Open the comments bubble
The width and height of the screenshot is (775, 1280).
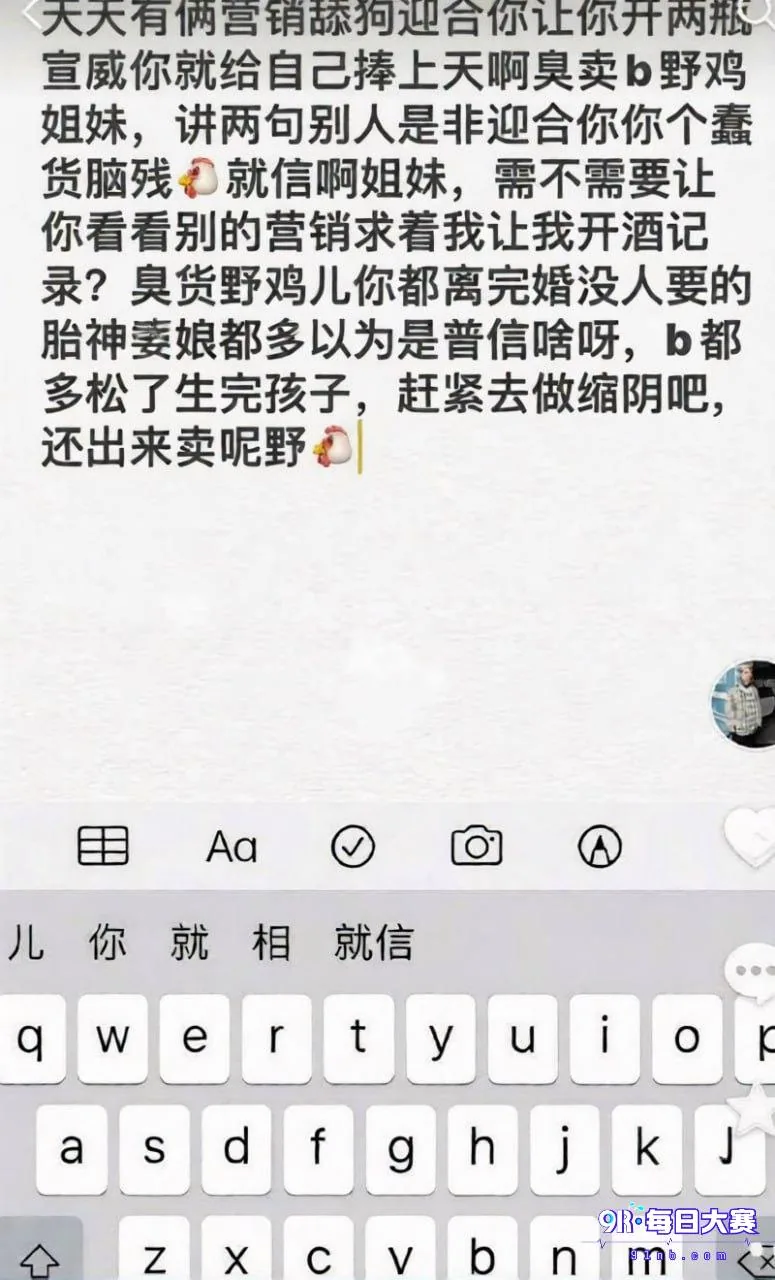pos(752,972)
